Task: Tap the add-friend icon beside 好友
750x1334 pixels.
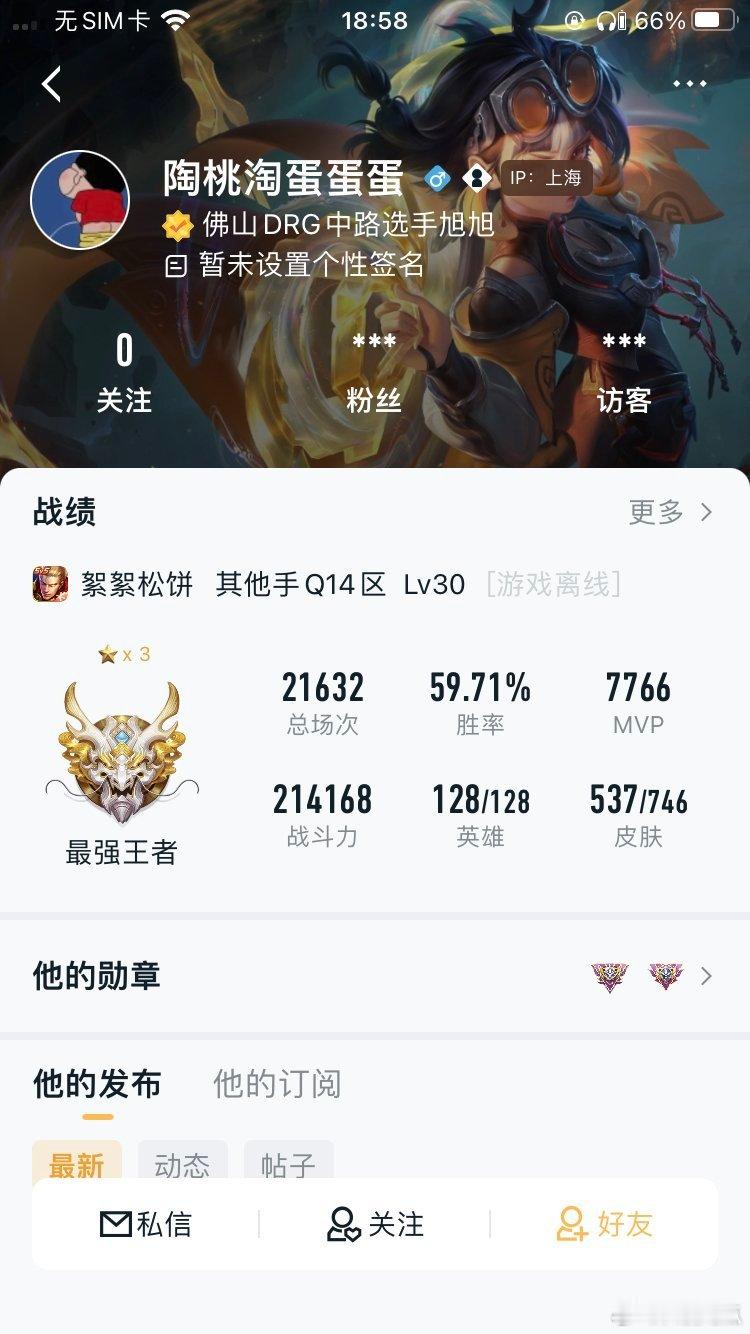Action: click(x=571, y=1224)
